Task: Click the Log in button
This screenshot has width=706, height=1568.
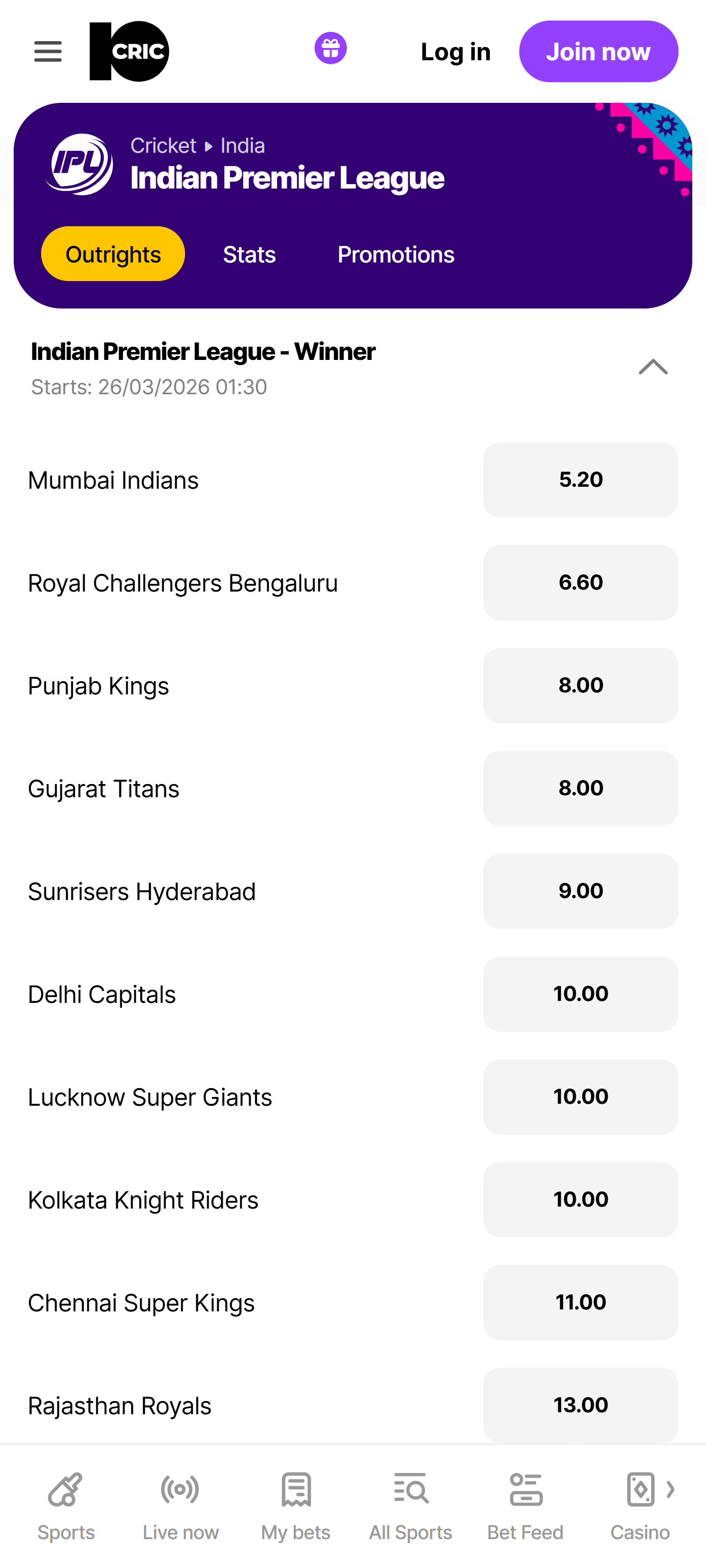Action: (455, 52)
